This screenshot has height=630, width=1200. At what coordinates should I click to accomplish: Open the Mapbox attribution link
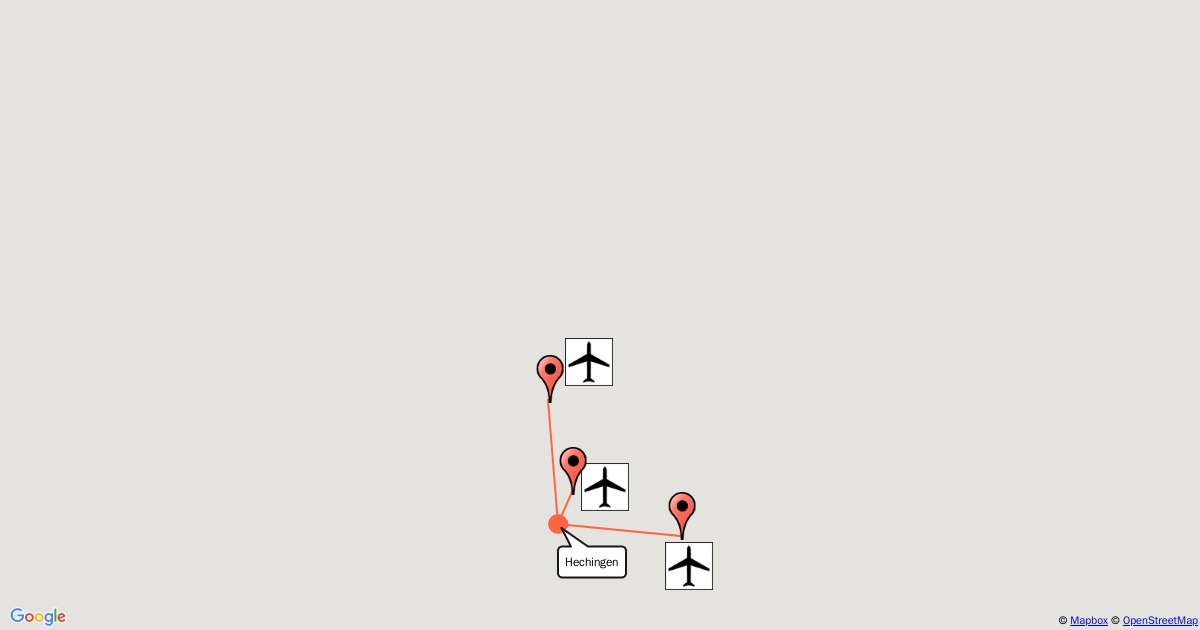tap(1088, 621)
